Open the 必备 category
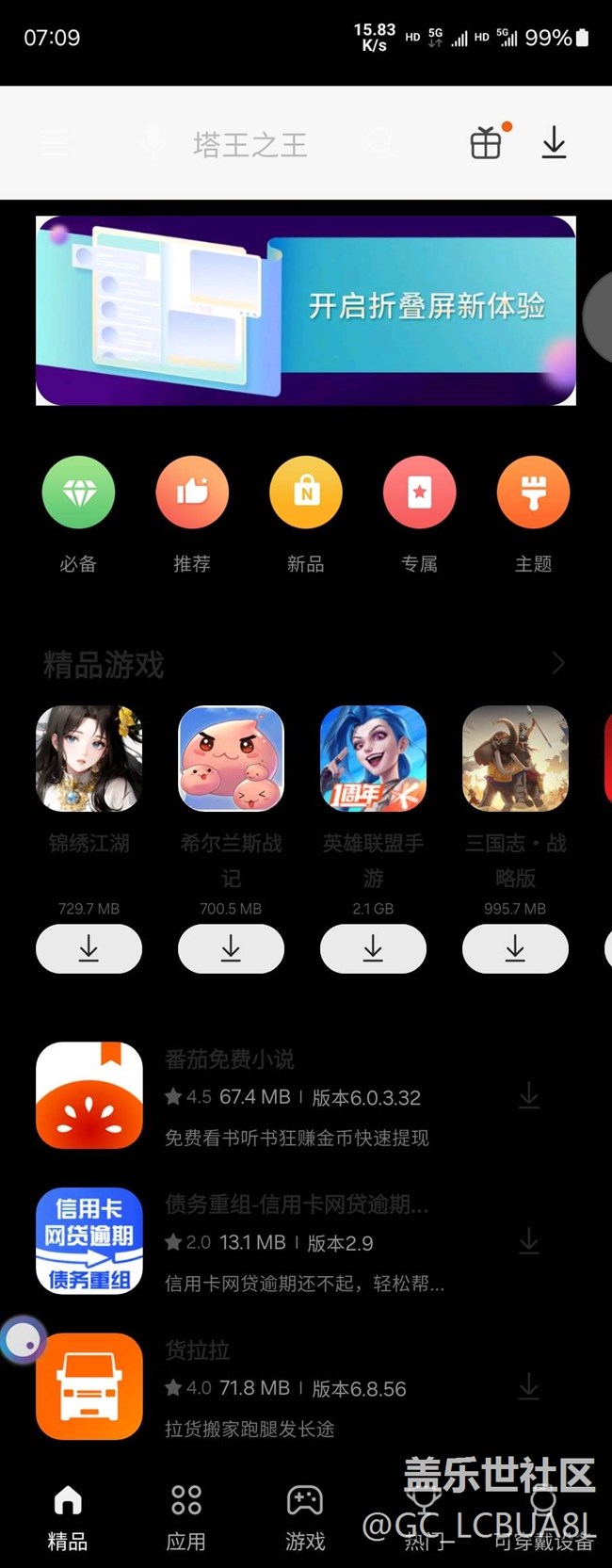 pyautogui.click(x=78, y=493)
